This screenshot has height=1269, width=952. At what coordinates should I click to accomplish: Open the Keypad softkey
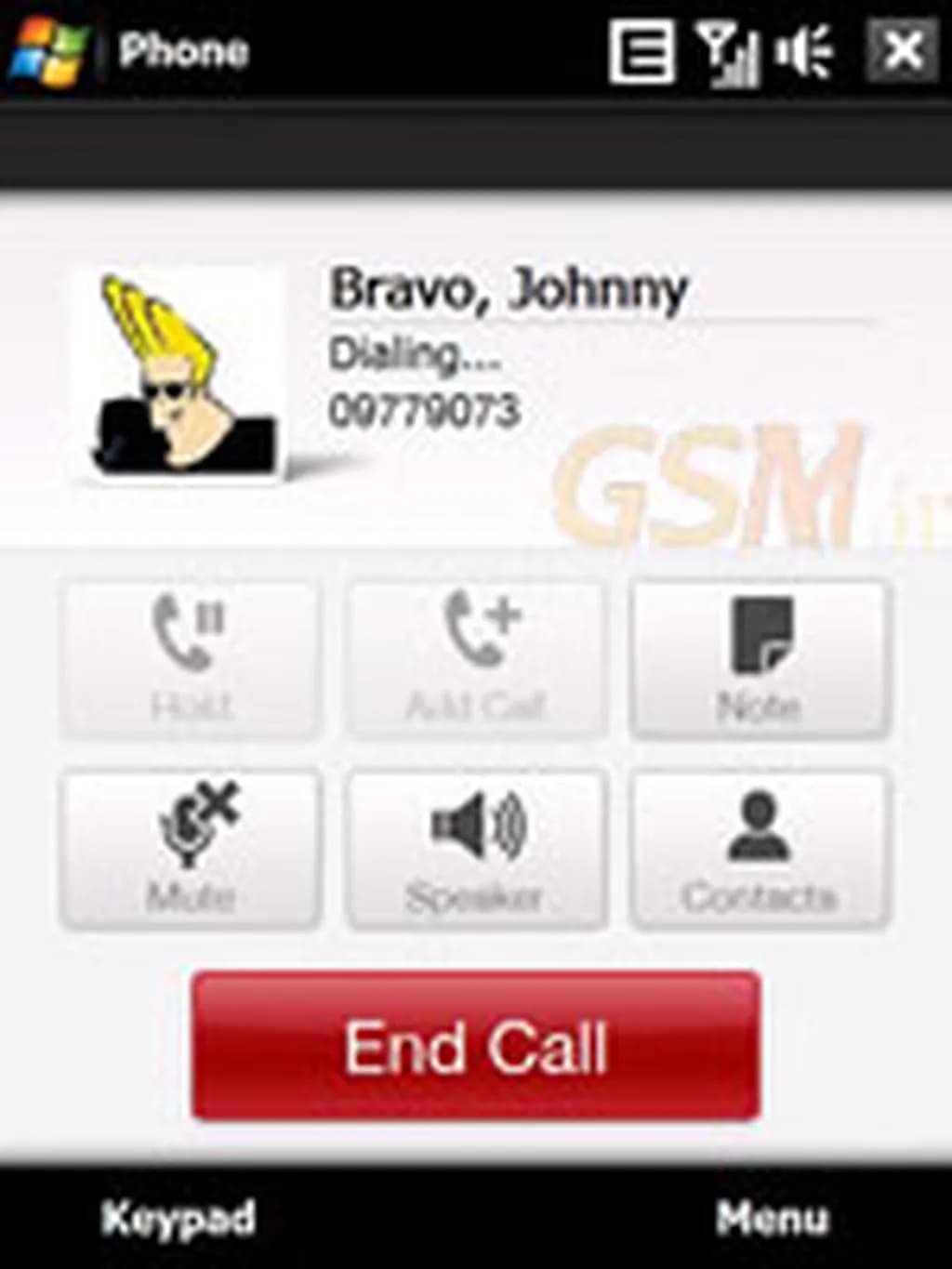coord(177,1218)
